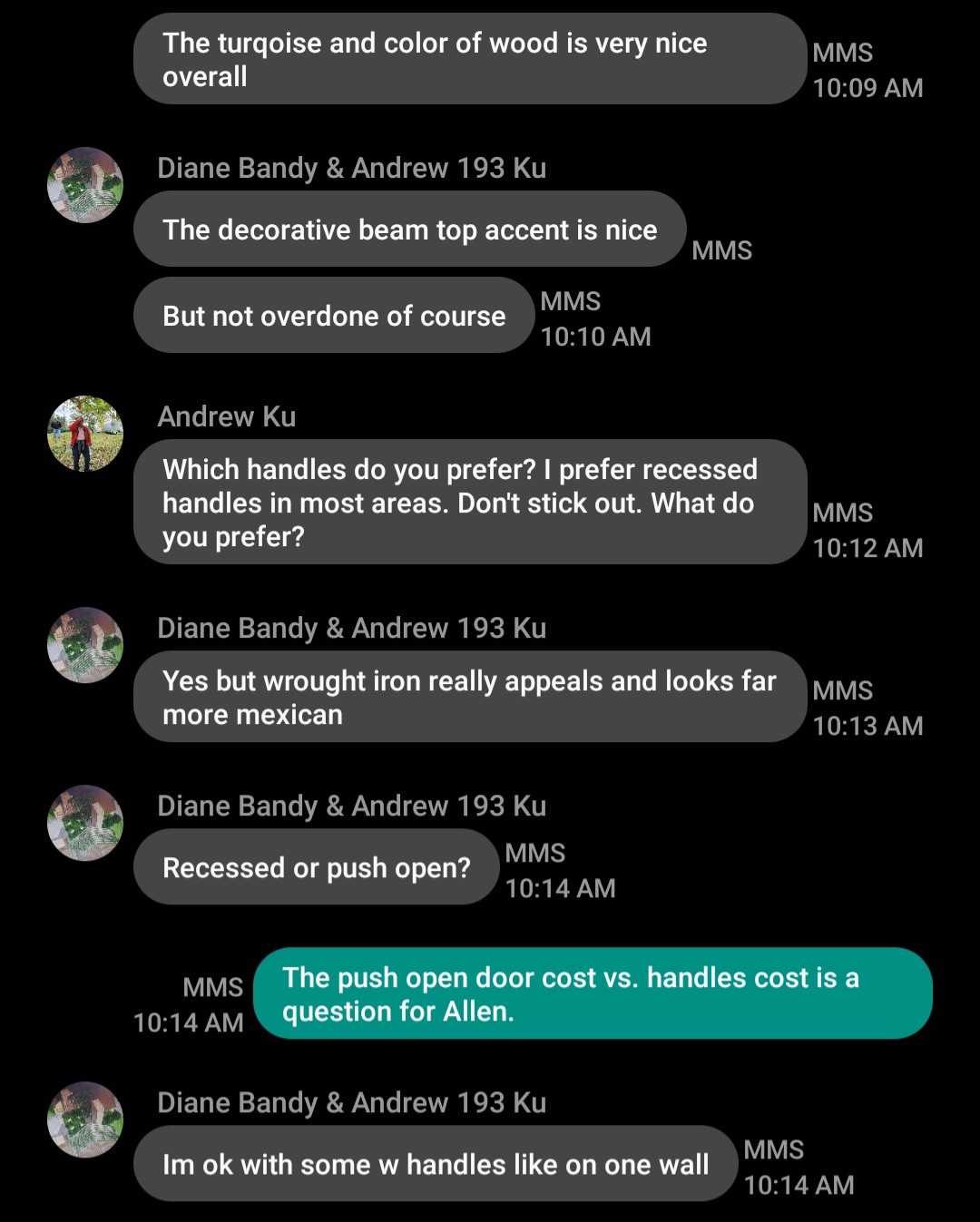Image resolution: width=980 pixels, height=1222 pixels.
Task: Tap the 'But not overdone of course' bubble
Action: [334, 316]
